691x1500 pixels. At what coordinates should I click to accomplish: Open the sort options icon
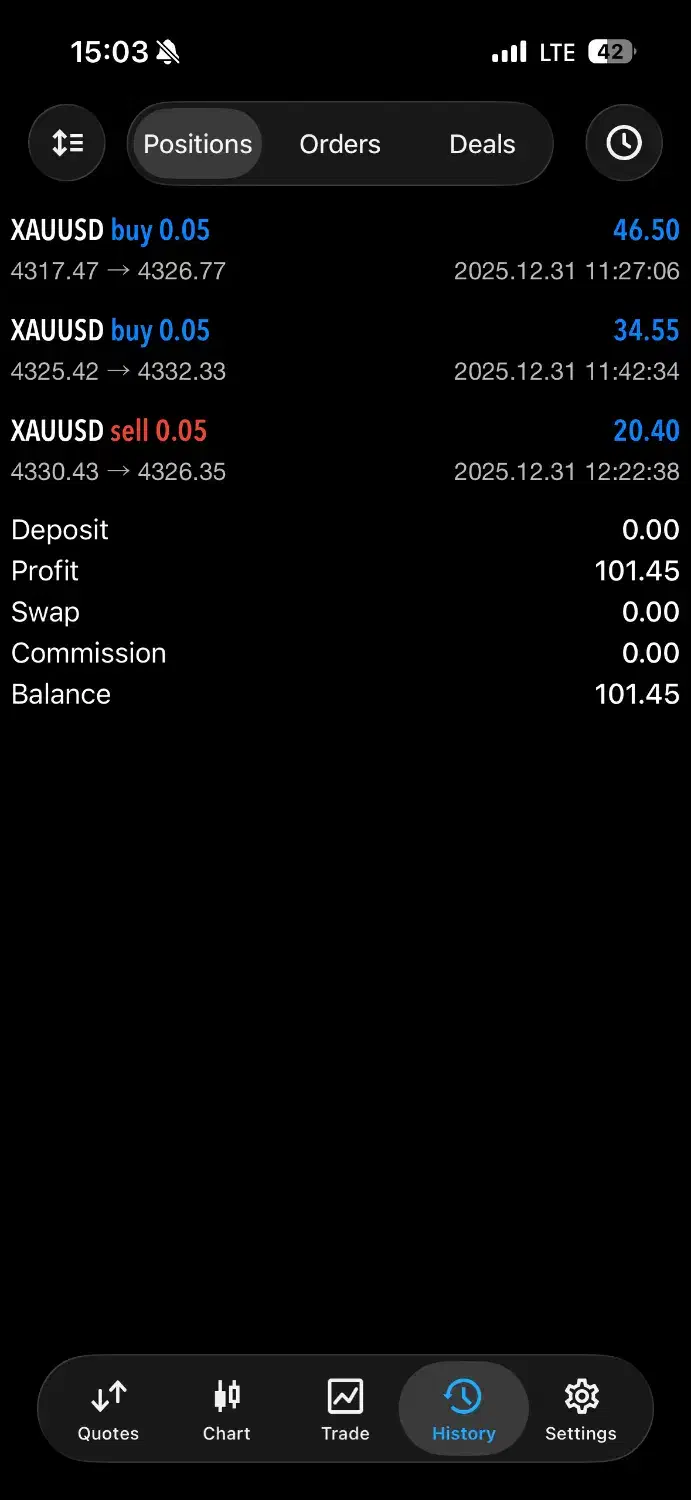[67, 144]
